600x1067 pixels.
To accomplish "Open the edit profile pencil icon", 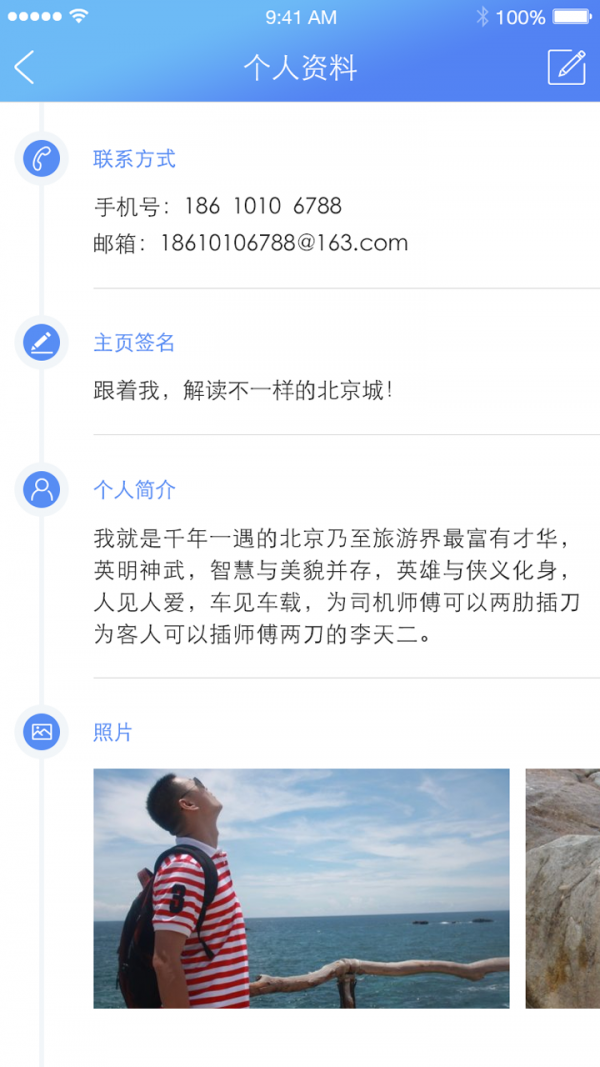I will [x=566, y=67].
